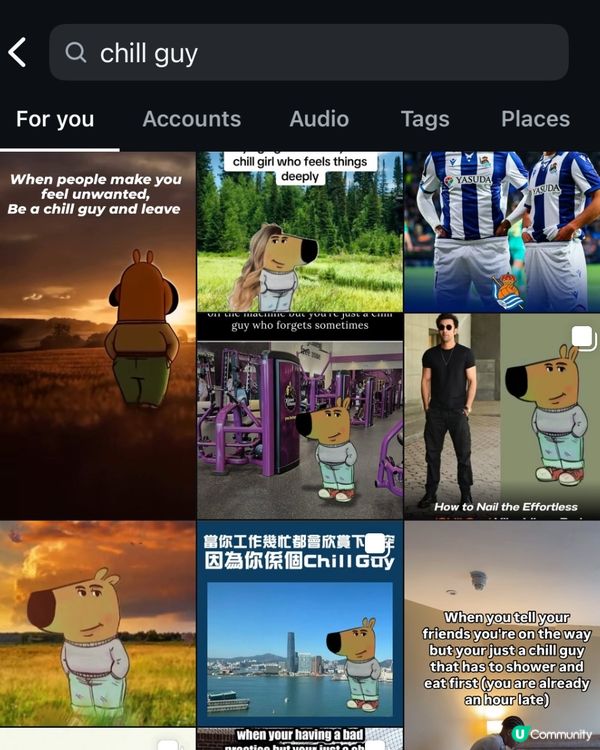Open the 'chill girl who feels things deeply' post

tap(299, 232)
